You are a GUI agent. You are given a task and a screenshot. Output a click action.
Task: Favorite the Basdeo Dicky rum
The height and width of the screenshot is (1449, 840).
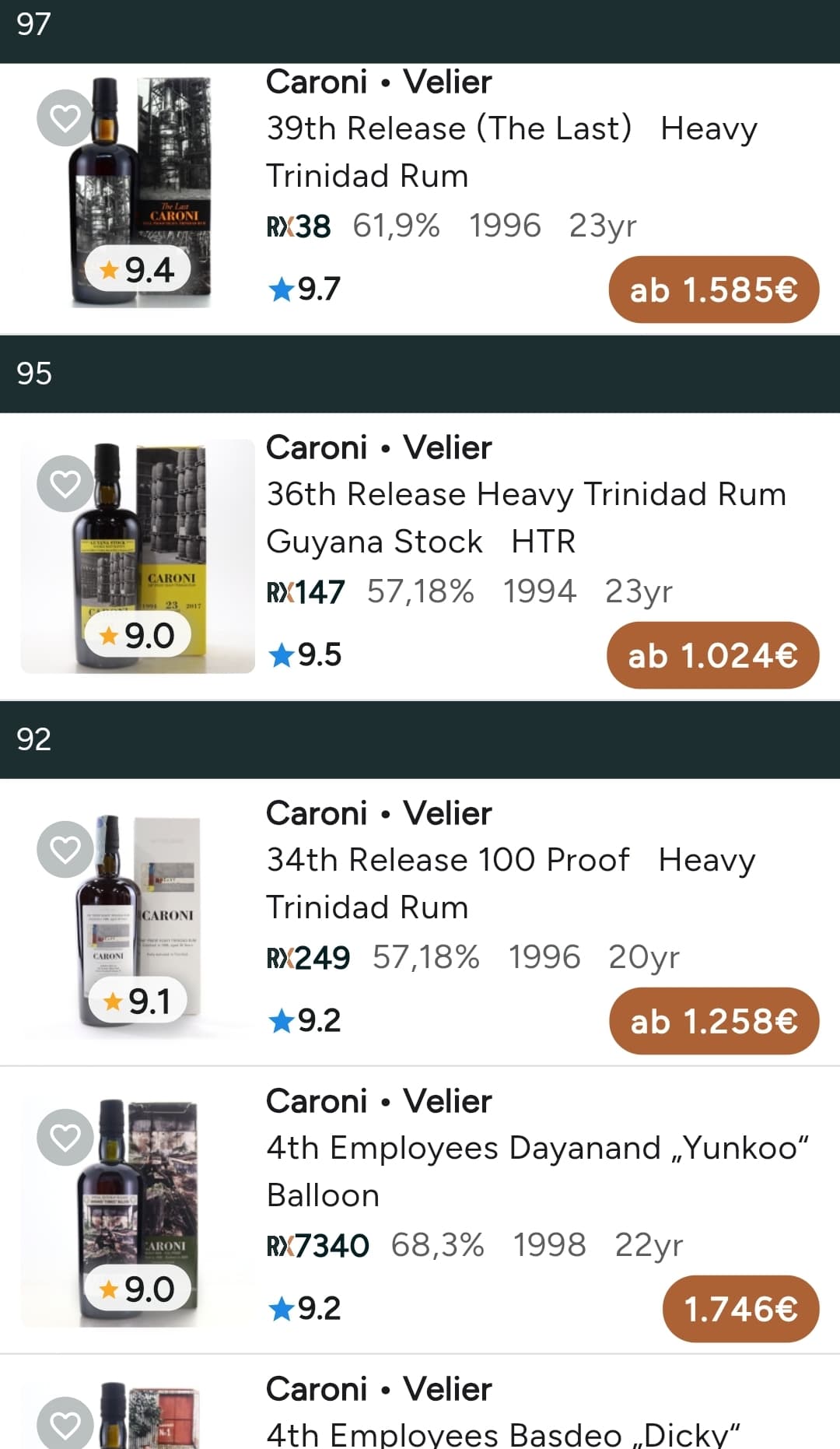tap(65, 1424)
